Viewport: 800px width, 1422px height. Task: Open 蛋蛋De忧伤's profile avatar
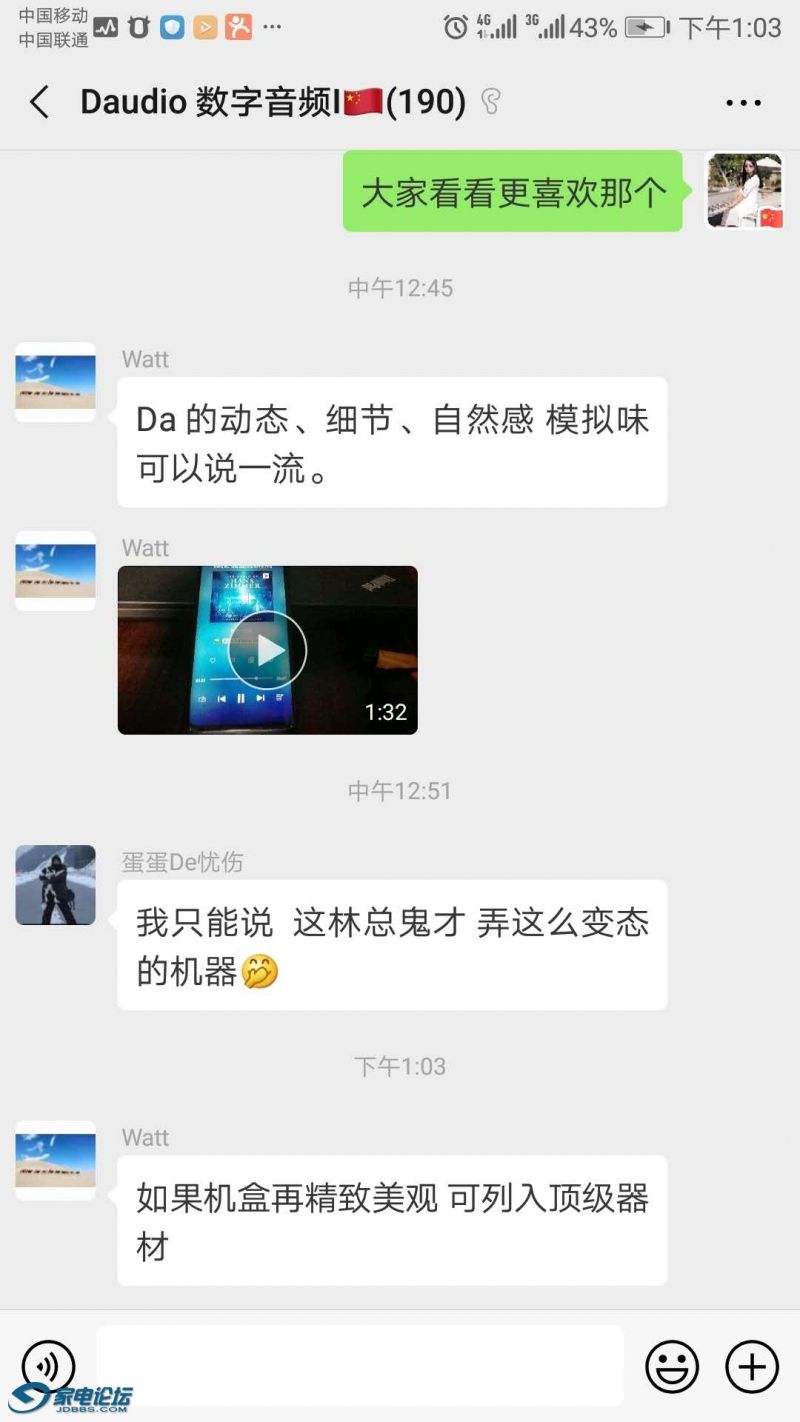click(55, 885)
